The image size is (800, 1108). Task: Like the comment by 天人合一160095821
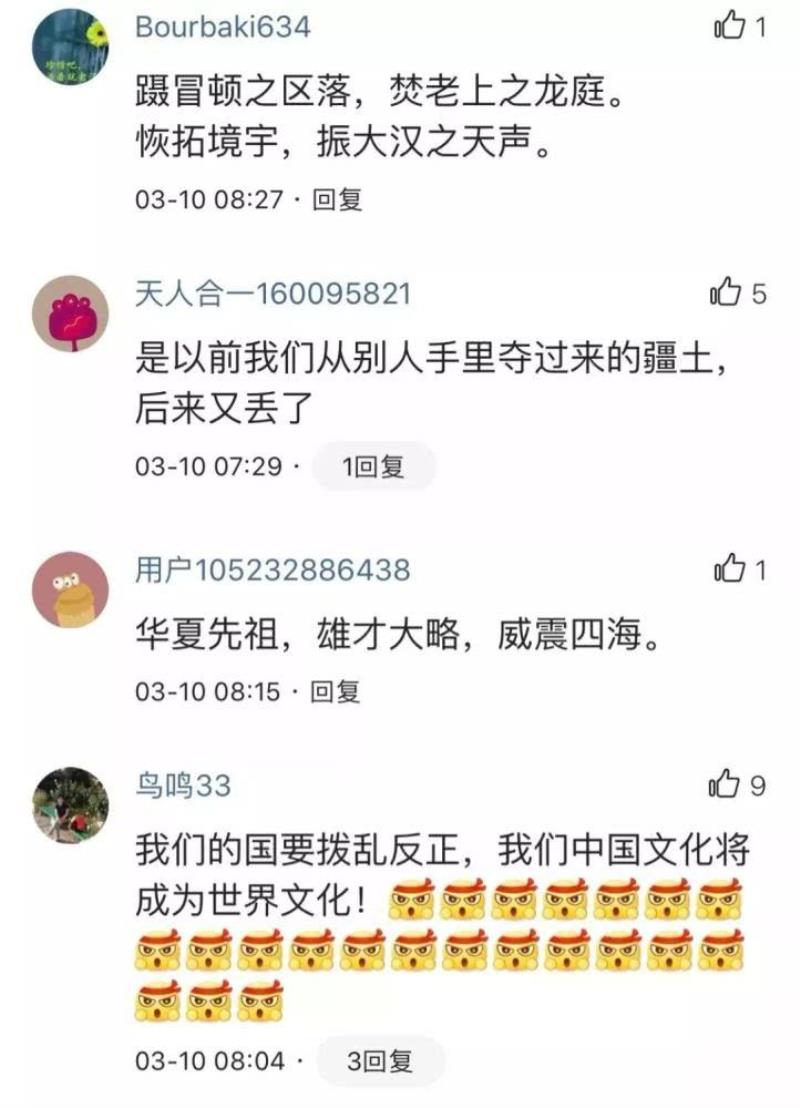click(726, 293)
